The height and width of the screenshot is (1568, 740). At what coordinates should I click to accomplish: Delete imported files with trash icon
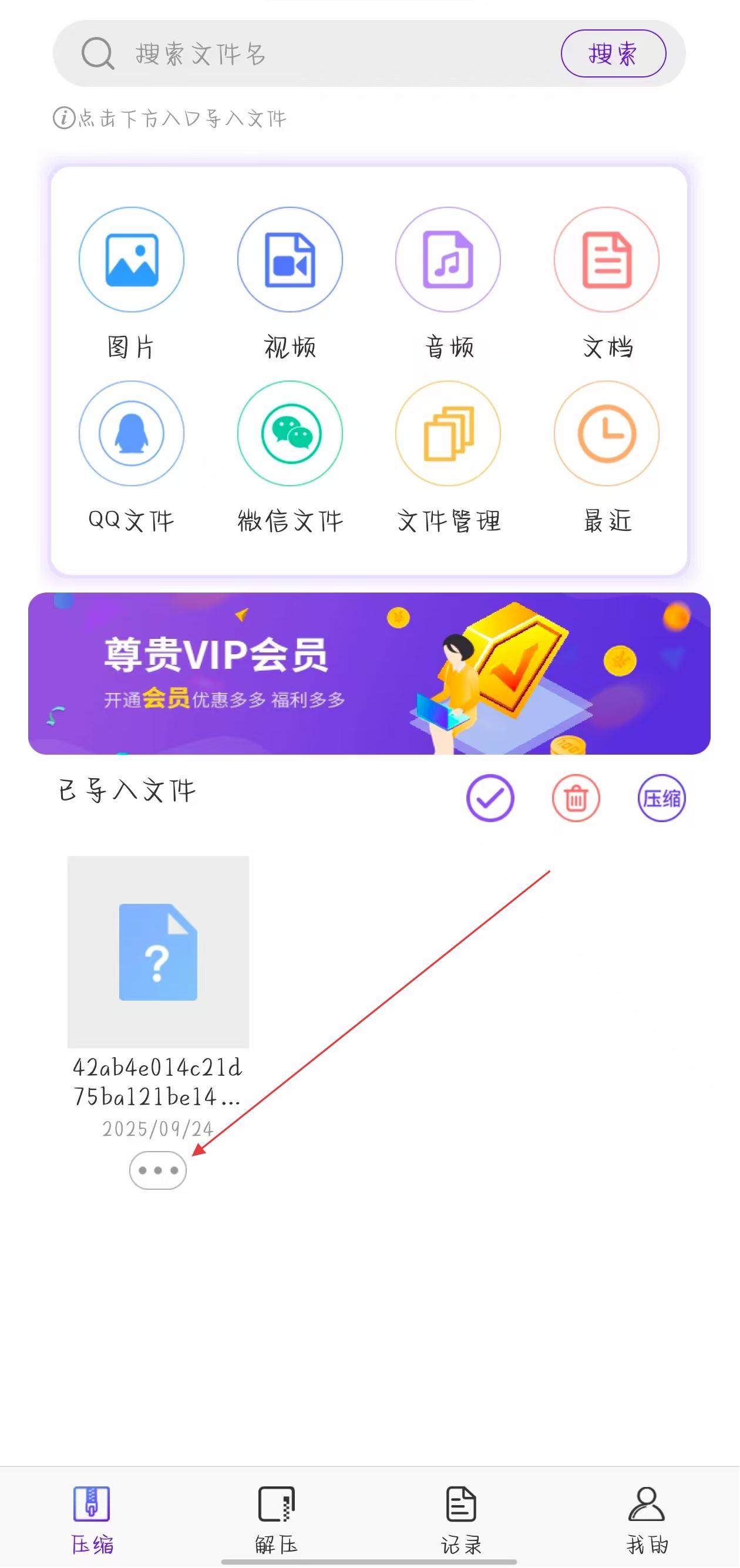(x=576, y=798)
